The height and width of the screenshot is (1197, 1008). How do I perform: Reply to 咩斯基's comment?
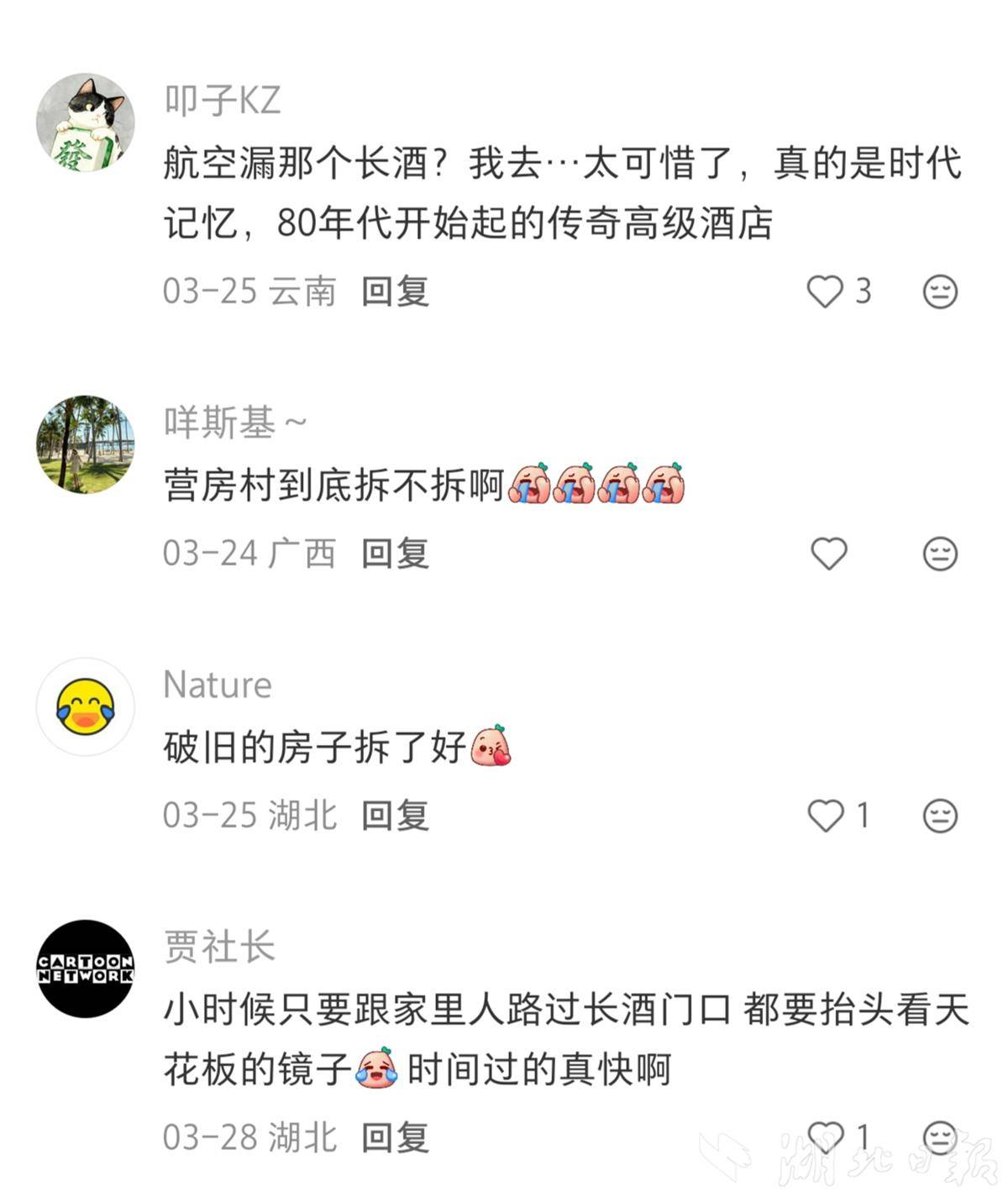coord(395,554)
